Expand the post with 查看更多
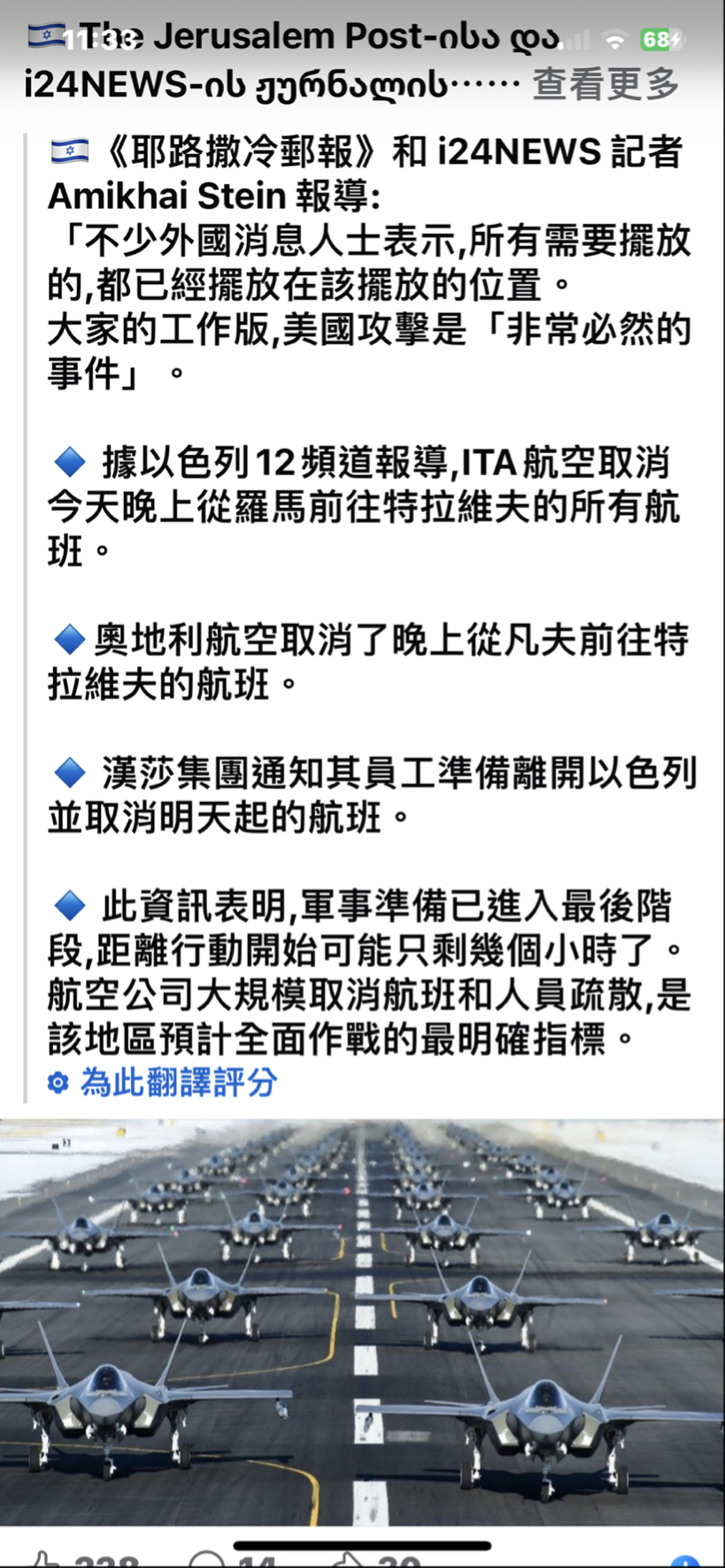 605,85
